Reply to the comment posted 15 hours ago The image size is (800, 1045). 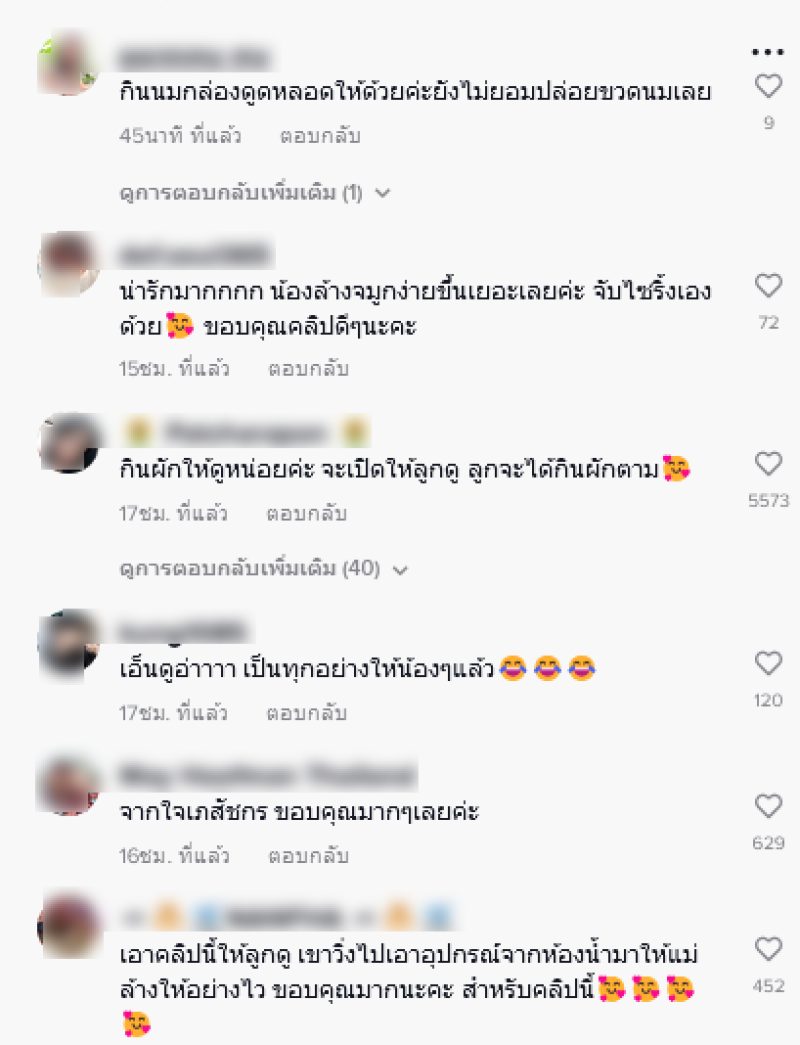tap(308, 369)
